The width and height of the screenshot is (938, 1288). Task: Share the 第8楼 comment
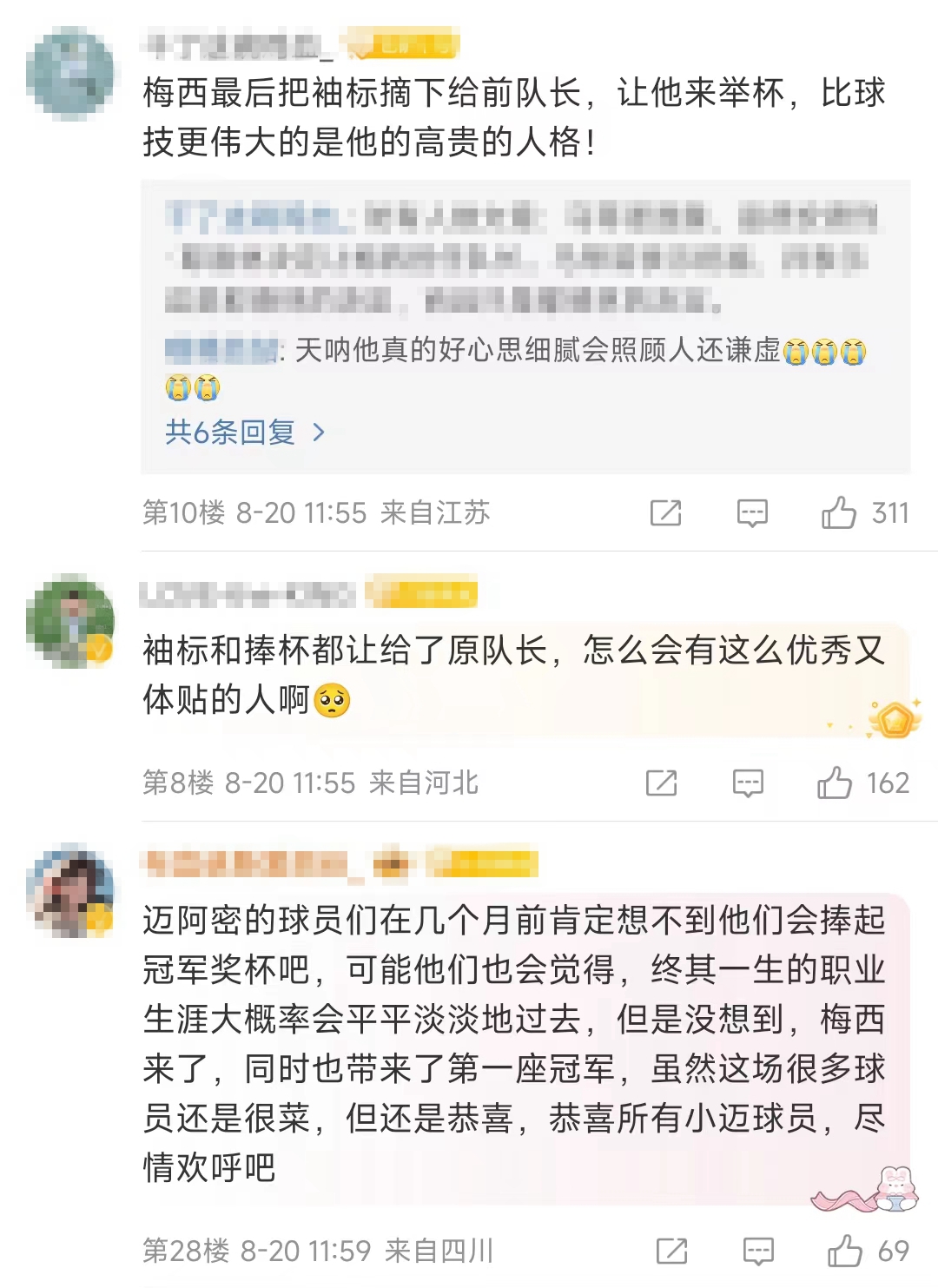tap(661, 783)
